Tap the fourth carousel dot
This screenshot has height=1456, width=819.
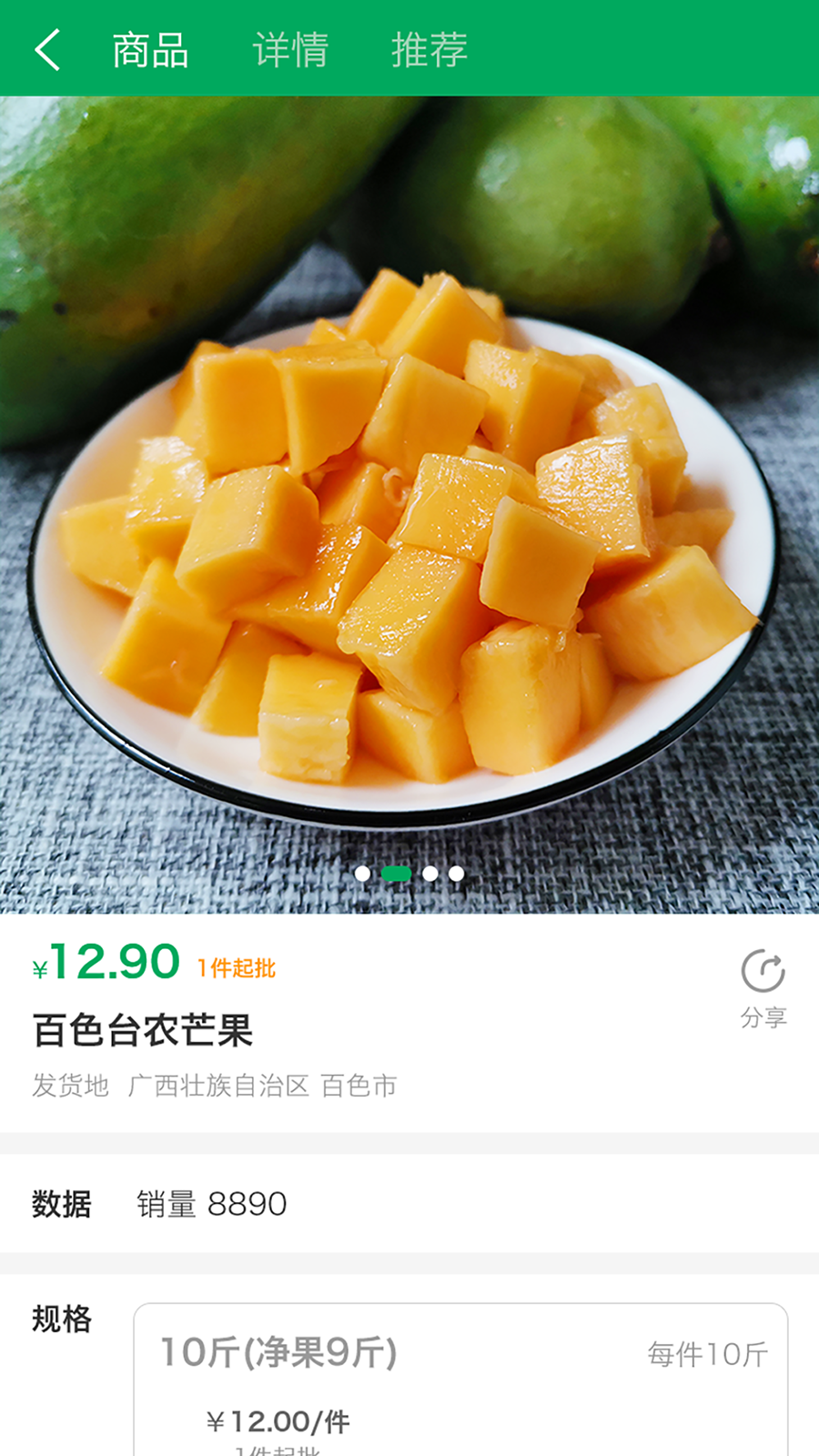[x=457, y=873]
